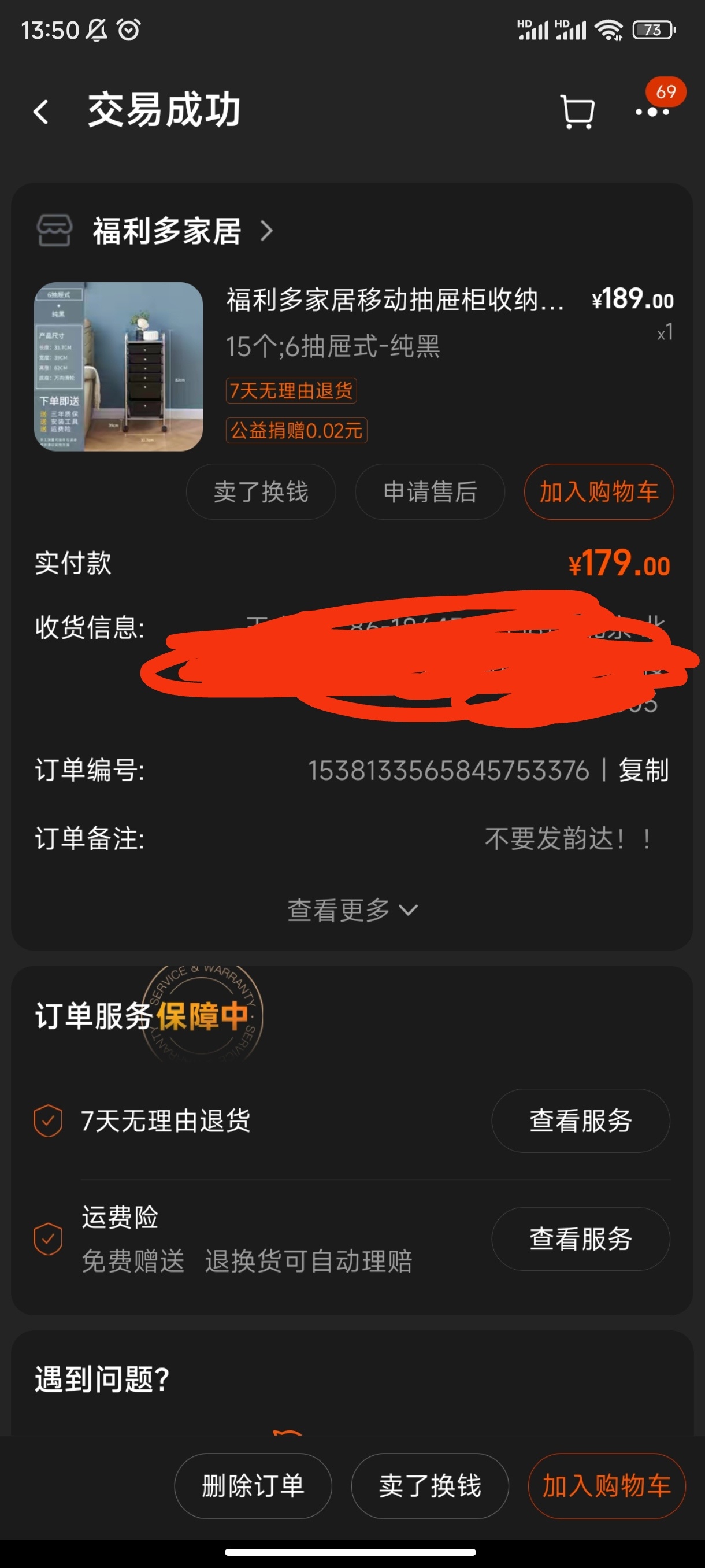This screenshot has width=705, height=1568.
Task: View service for 7天无理由退货
Action: pyautogui.click(x=580, y=1120)
